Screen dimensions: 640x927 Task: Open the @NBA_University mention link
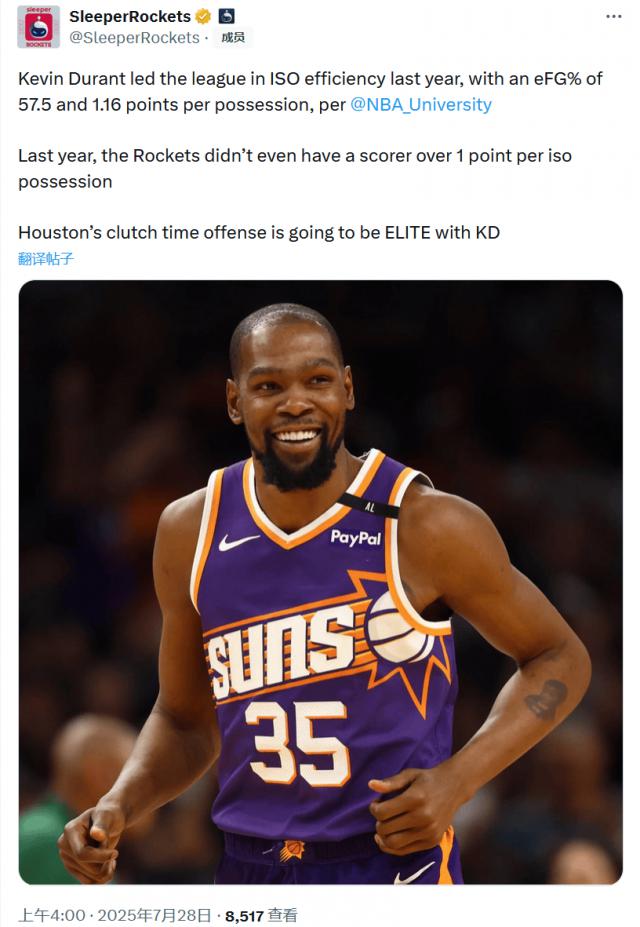pyautogui.click(x=421, y=104)
